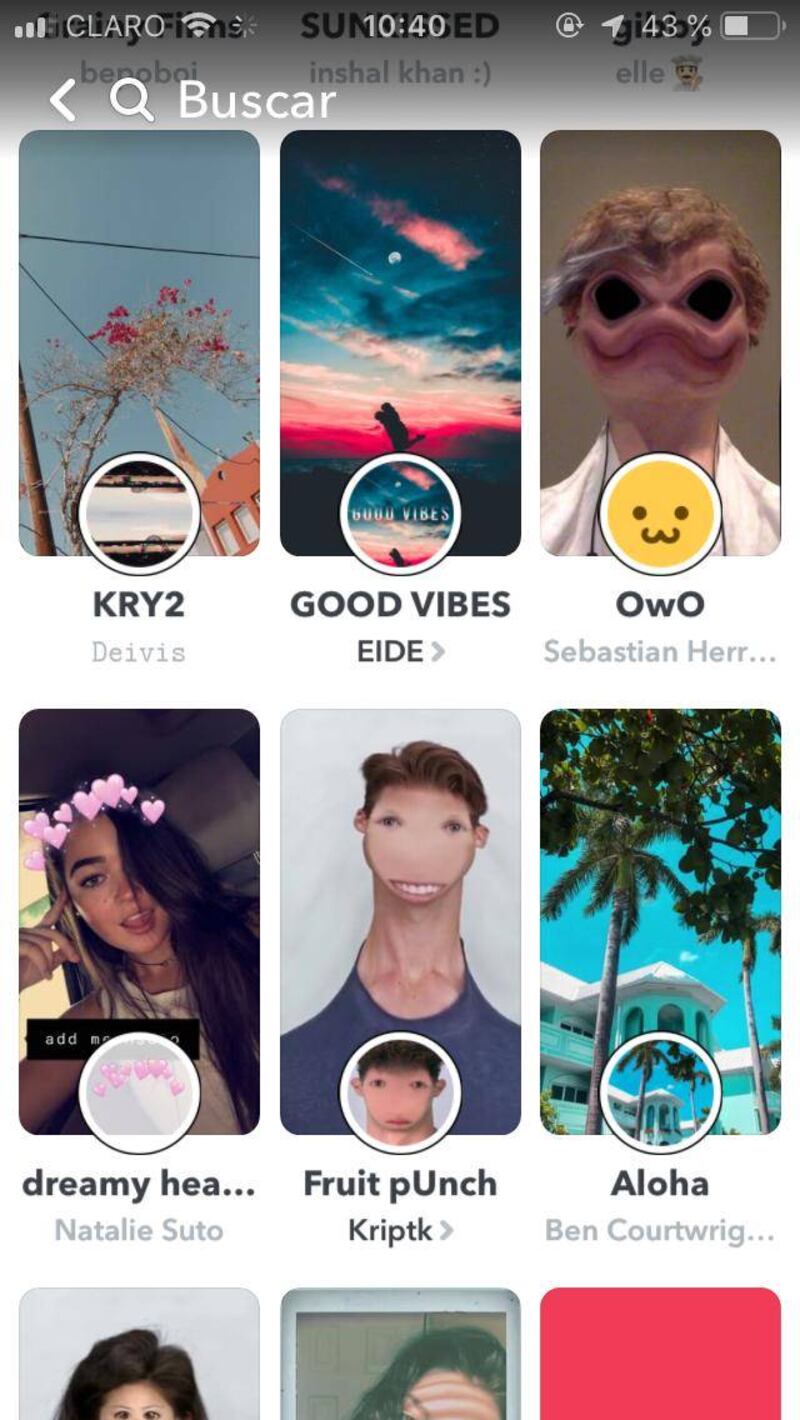800x1420 pixels.
Task: Select the OwO lens tile
Action: point(660,342)
